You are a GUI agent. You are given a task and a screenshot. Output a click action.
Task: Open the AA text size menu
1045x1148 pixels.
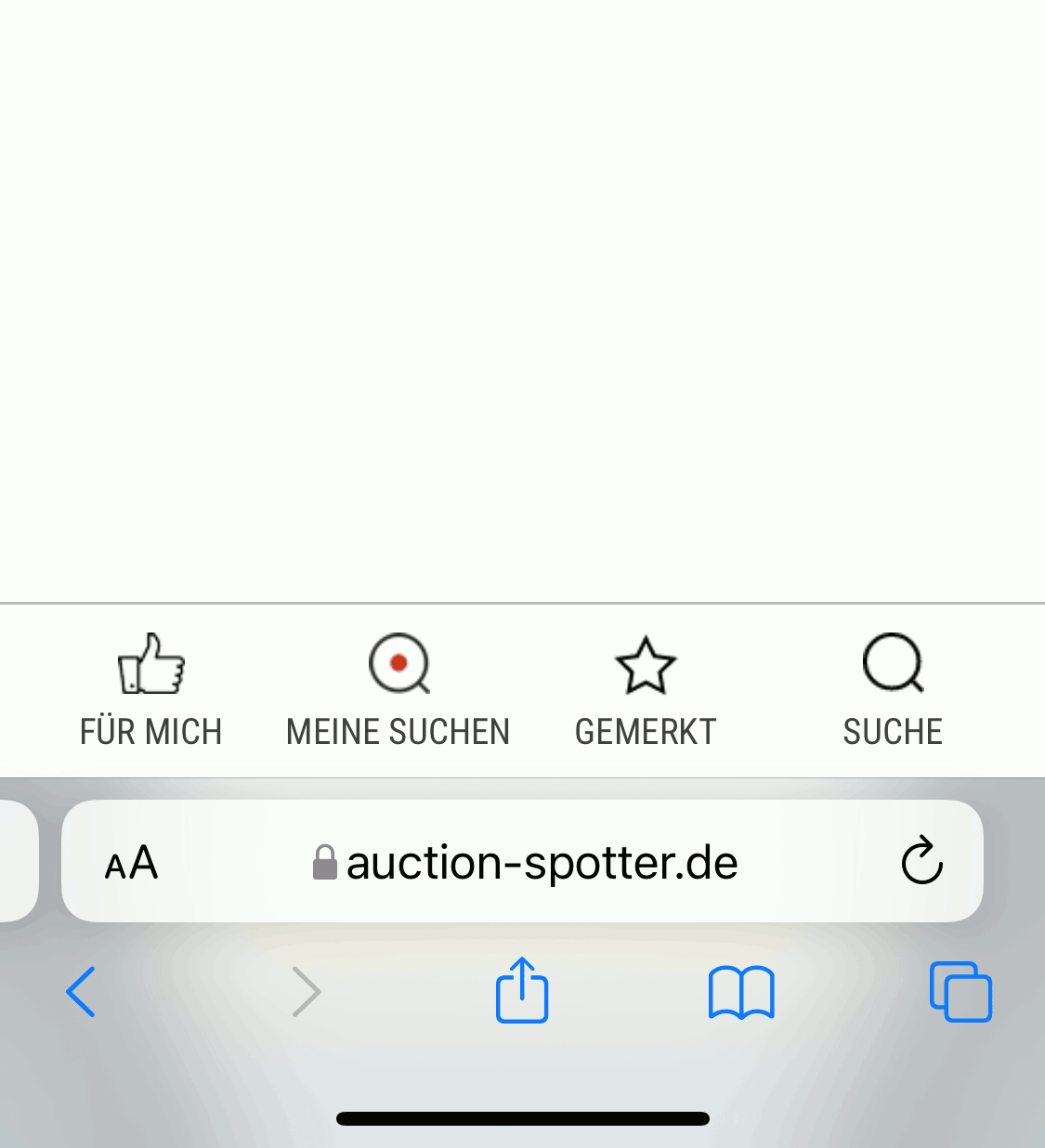click(131, 863)
